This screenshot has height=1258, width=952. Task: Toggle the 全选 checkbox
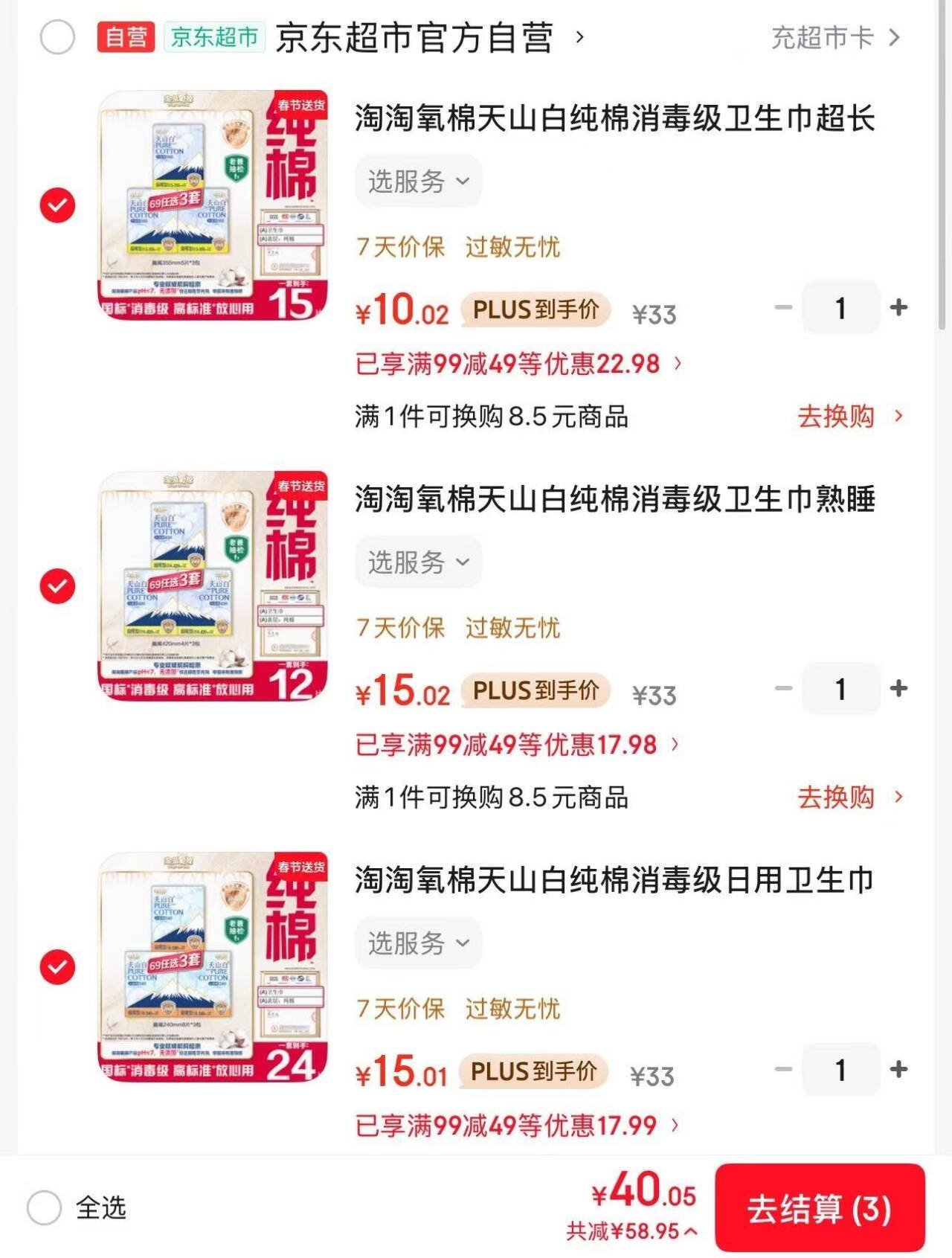(x=45, y=1207)
